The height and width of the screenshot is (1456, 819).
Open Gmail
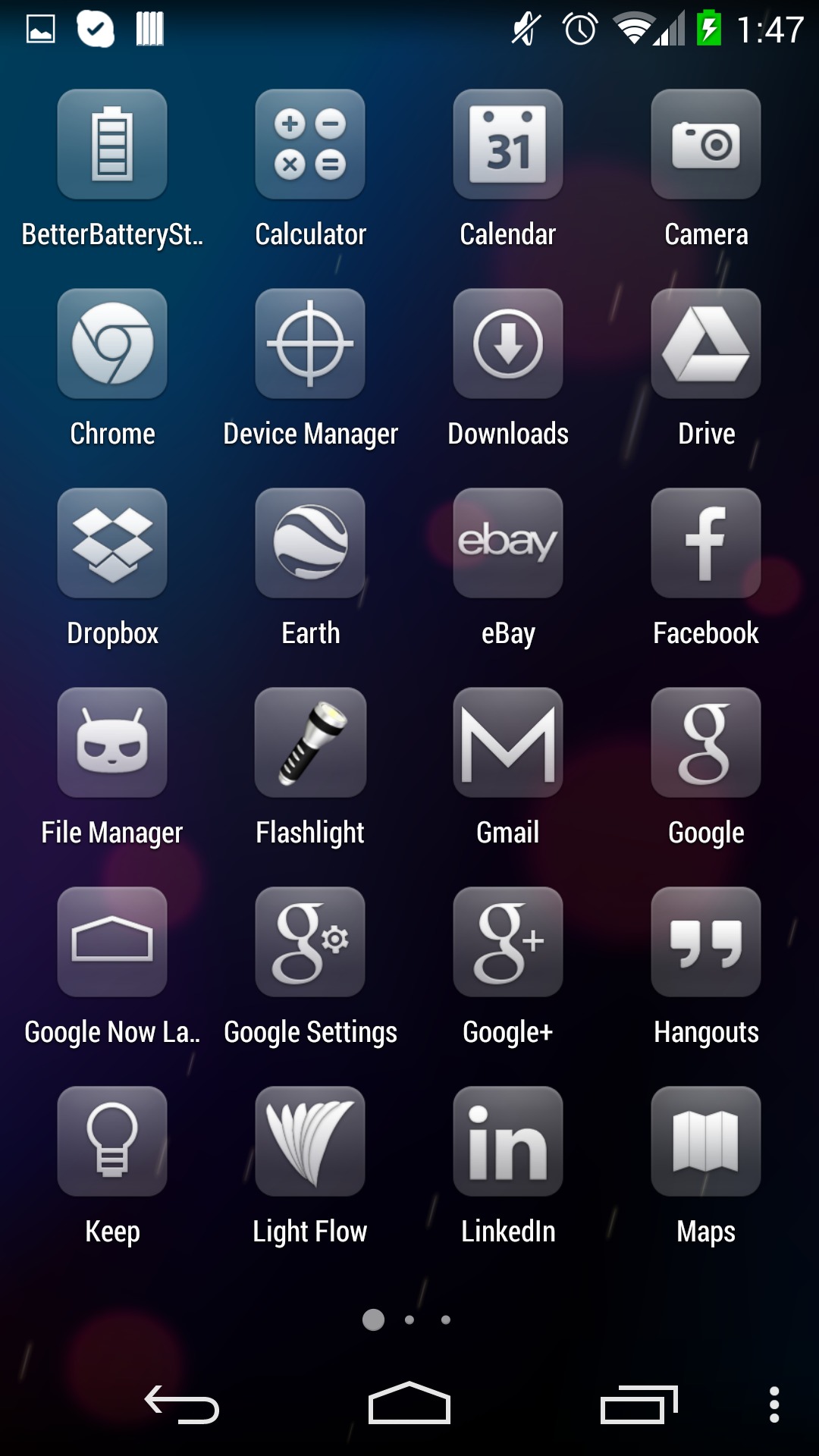pos(508,742)
